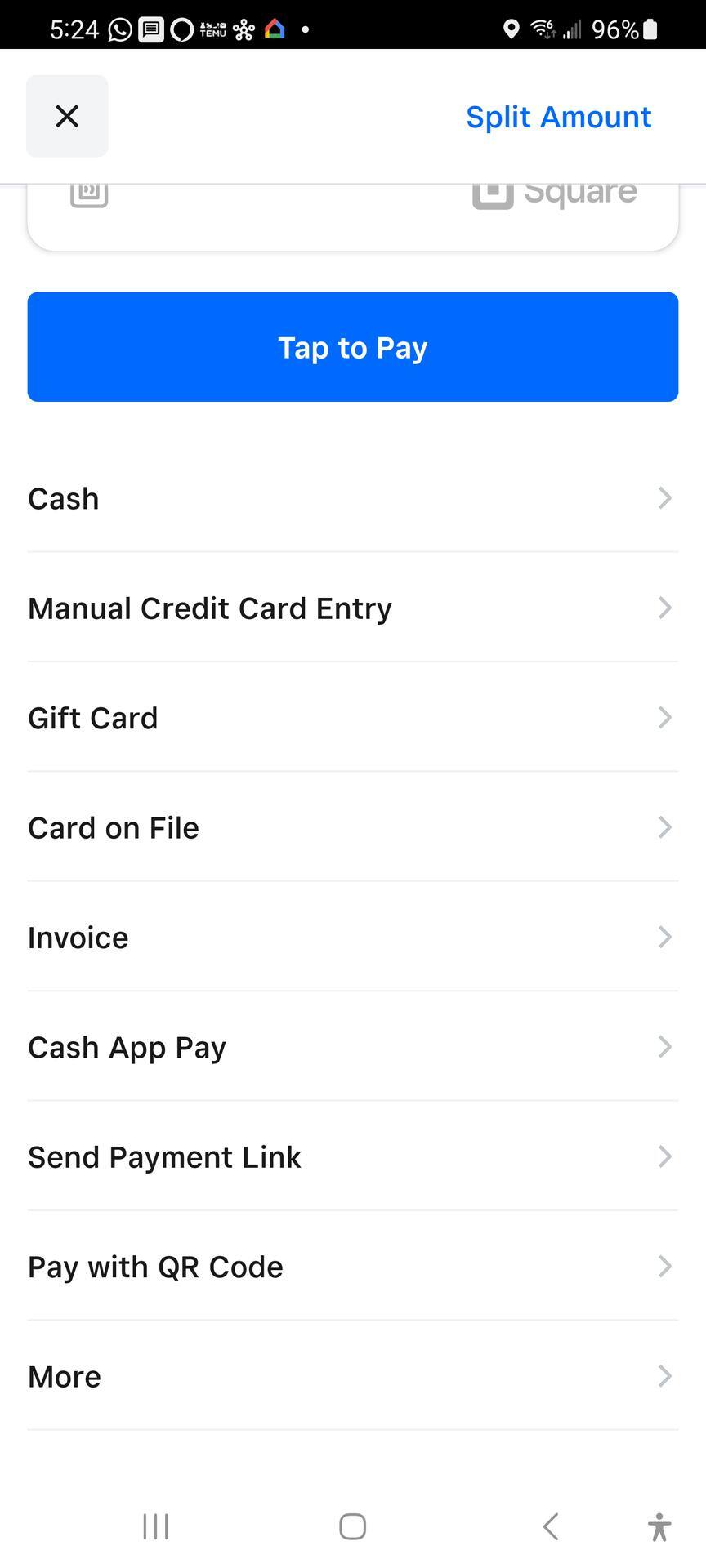This screenshot has width=706, height=1568.
Task: Choose Cash App Pay
Action: pos(353,1047)
